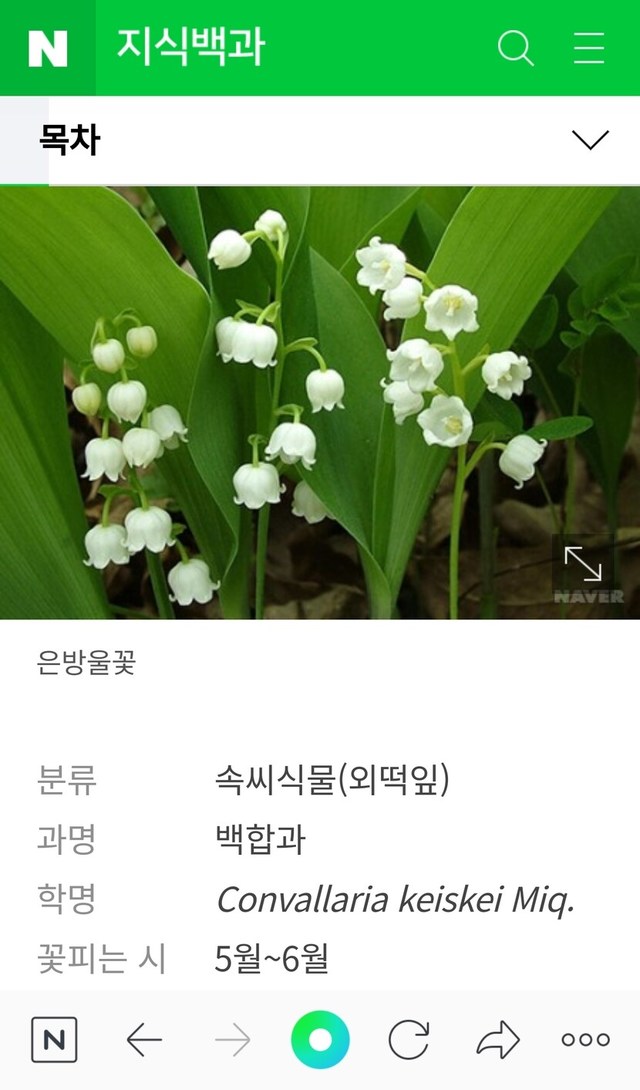This screenshot has width=640, height=1090.
Task: Share this page
Action: [x=497, y=1041]
